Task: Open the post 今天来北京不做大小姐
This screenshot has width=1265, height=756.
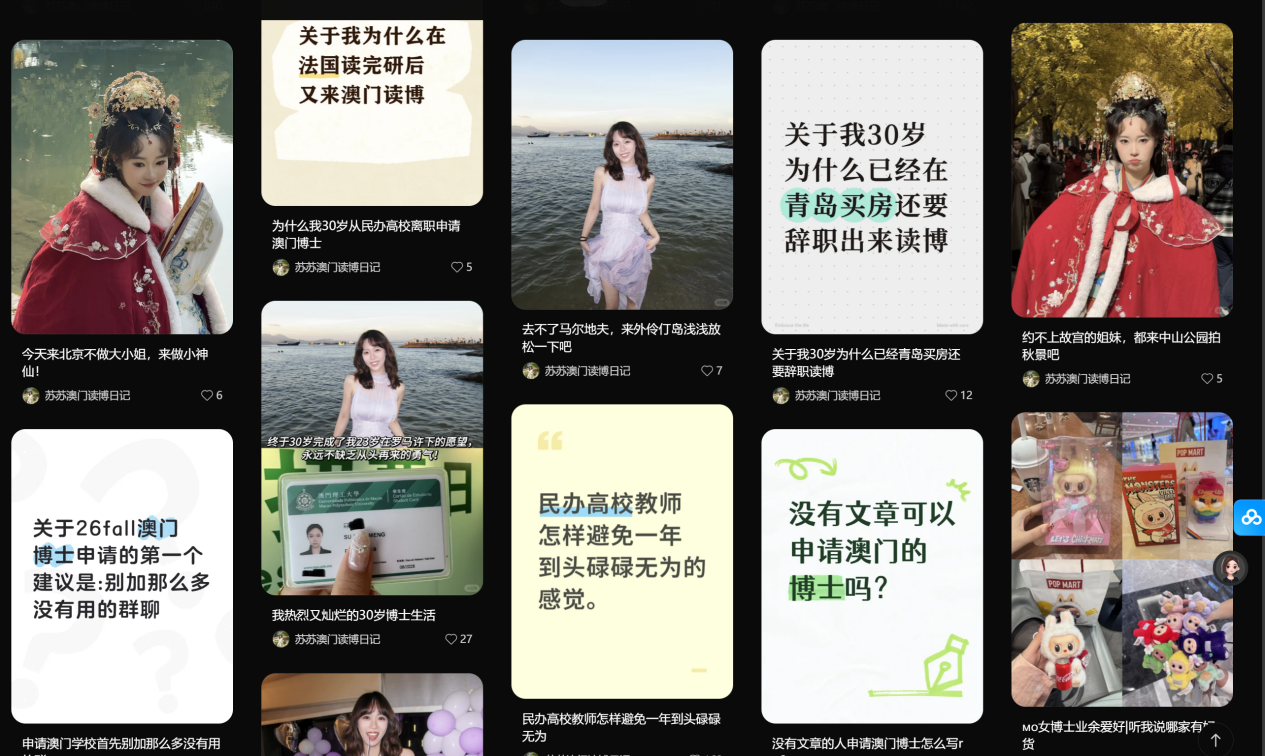Action: point(122,187)
